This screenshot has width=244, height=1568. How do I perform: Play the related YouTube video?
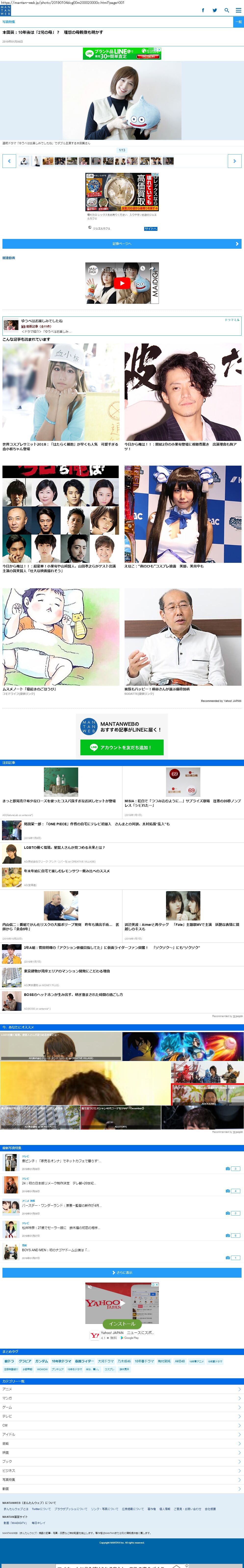[x=122, y=283]
